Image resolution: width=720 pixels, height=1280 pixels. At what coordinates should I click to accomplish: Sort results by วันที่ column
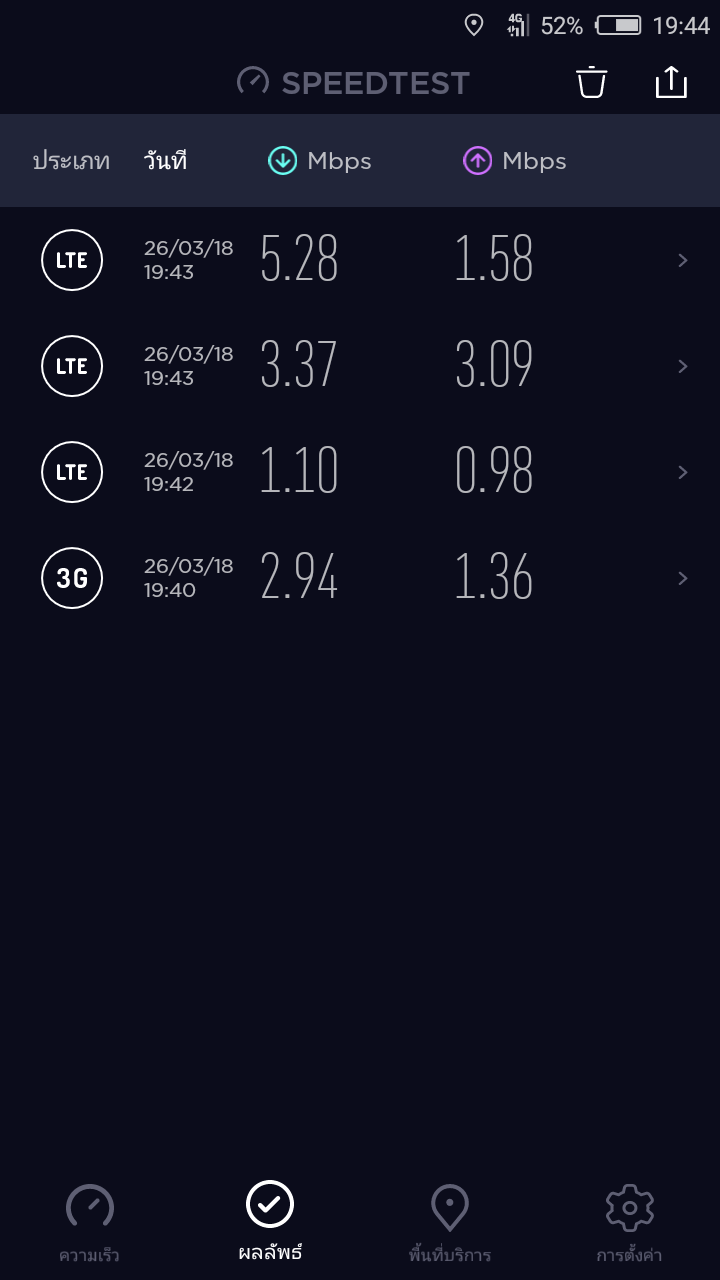(x=165, y=161)
